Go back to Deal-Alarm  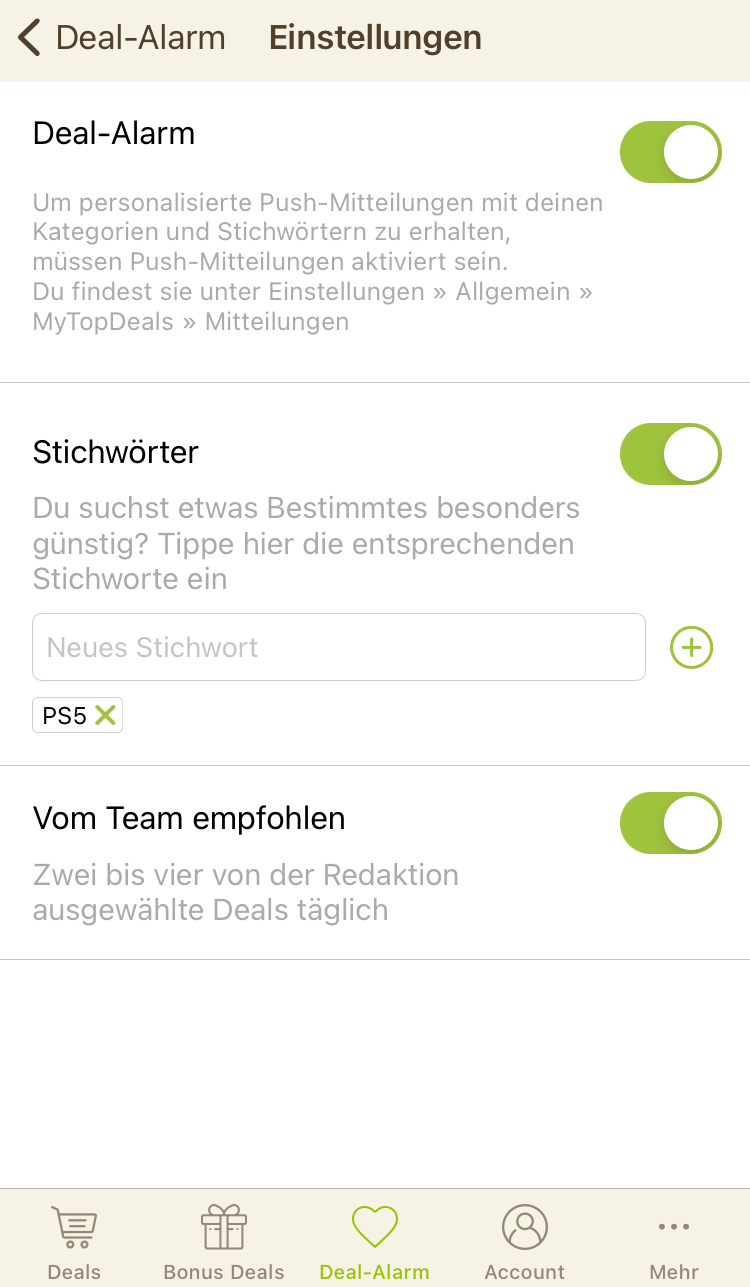120,39
